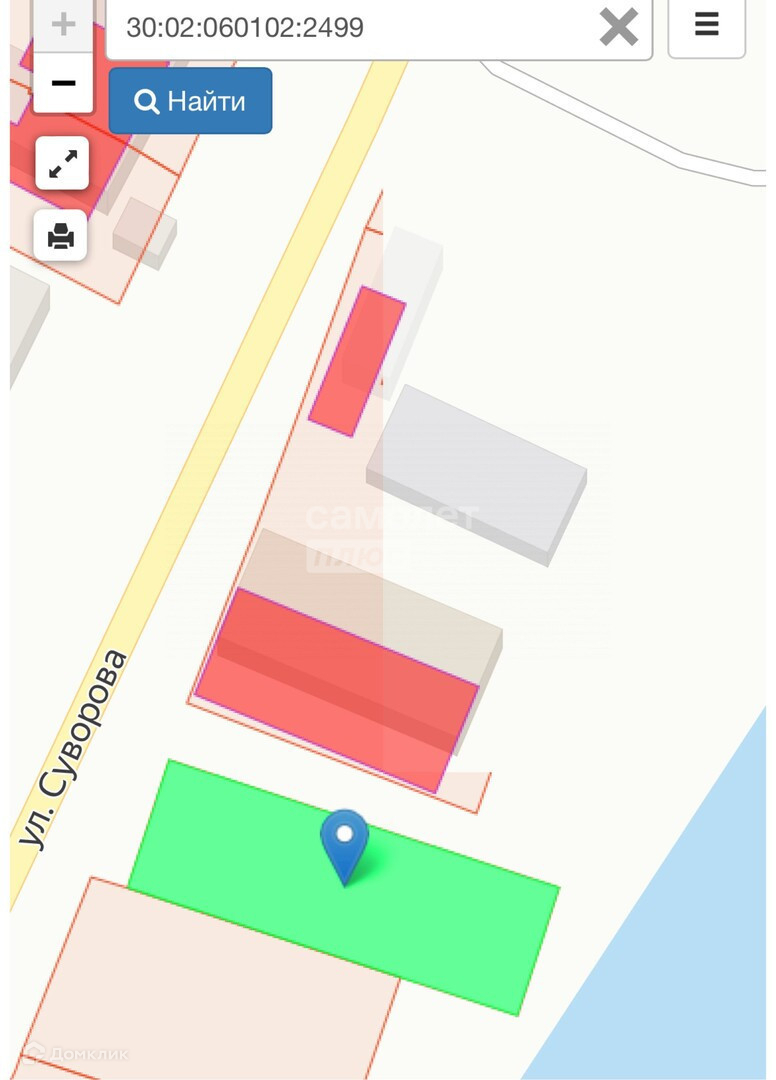Zoom out of the map
776x1080 pixels.
click(x=63, y=83)
